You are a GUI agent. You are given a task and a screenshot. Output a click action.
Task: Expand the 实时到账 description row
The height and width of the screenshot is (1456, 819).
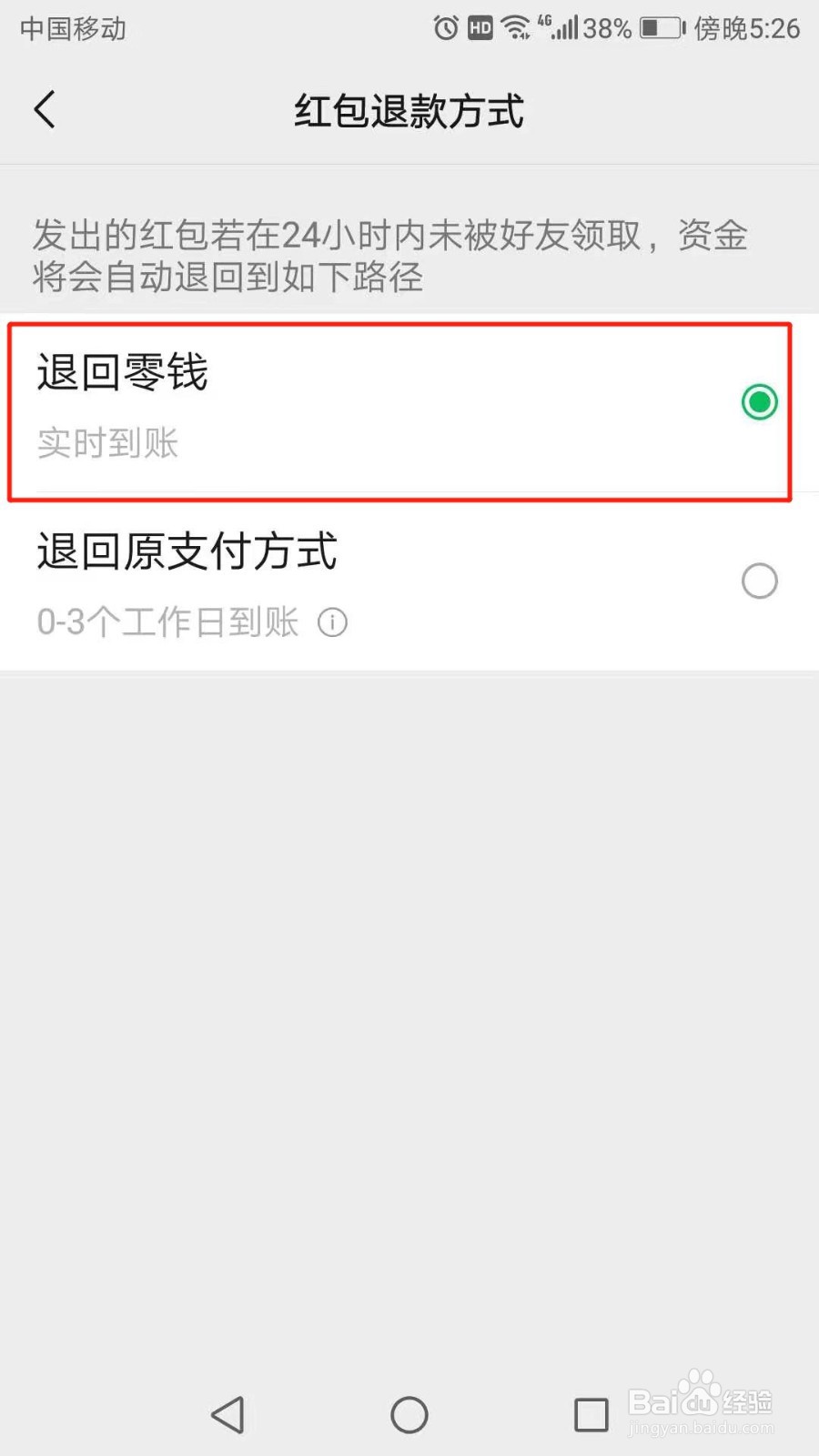[x=106, y=443]
